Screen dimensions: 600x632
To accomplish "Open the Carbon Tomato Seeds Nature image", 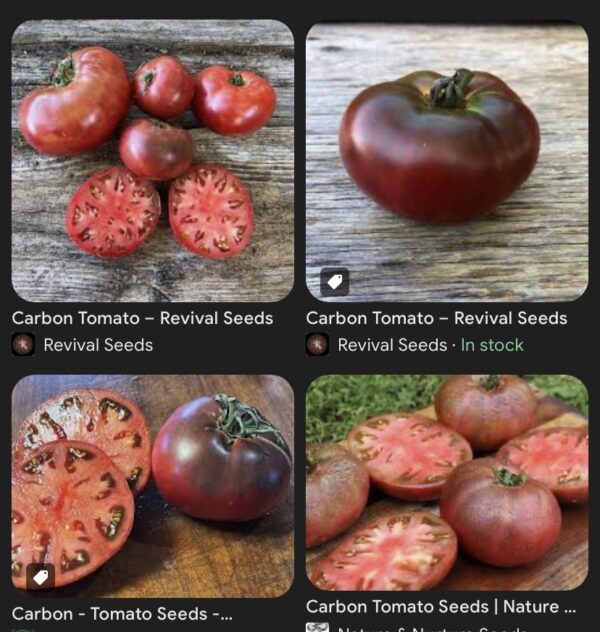I will click(446, 482).
